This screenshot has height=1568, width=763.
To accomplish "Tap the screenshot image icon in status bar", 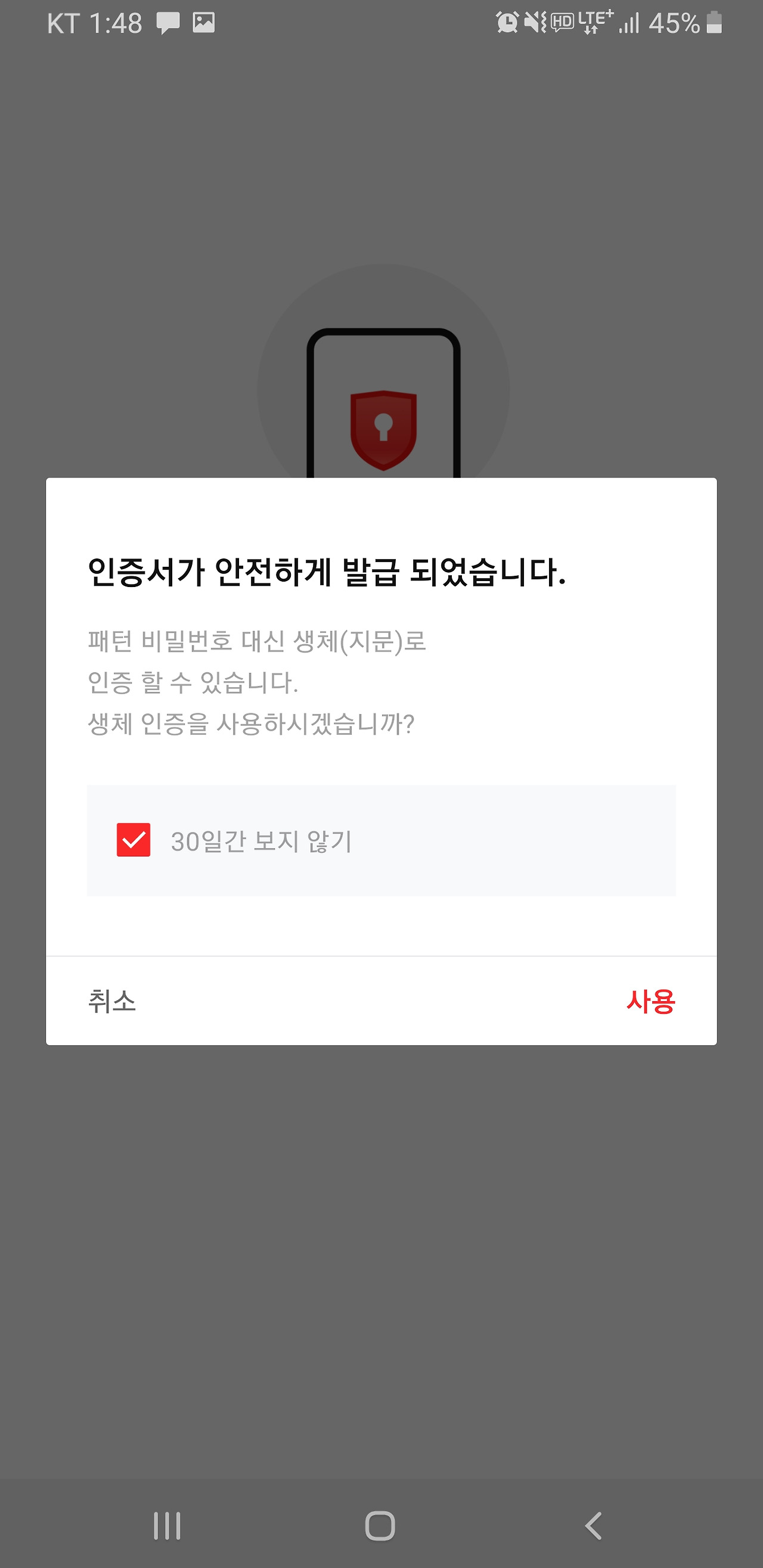I will [x=203, y=23].
